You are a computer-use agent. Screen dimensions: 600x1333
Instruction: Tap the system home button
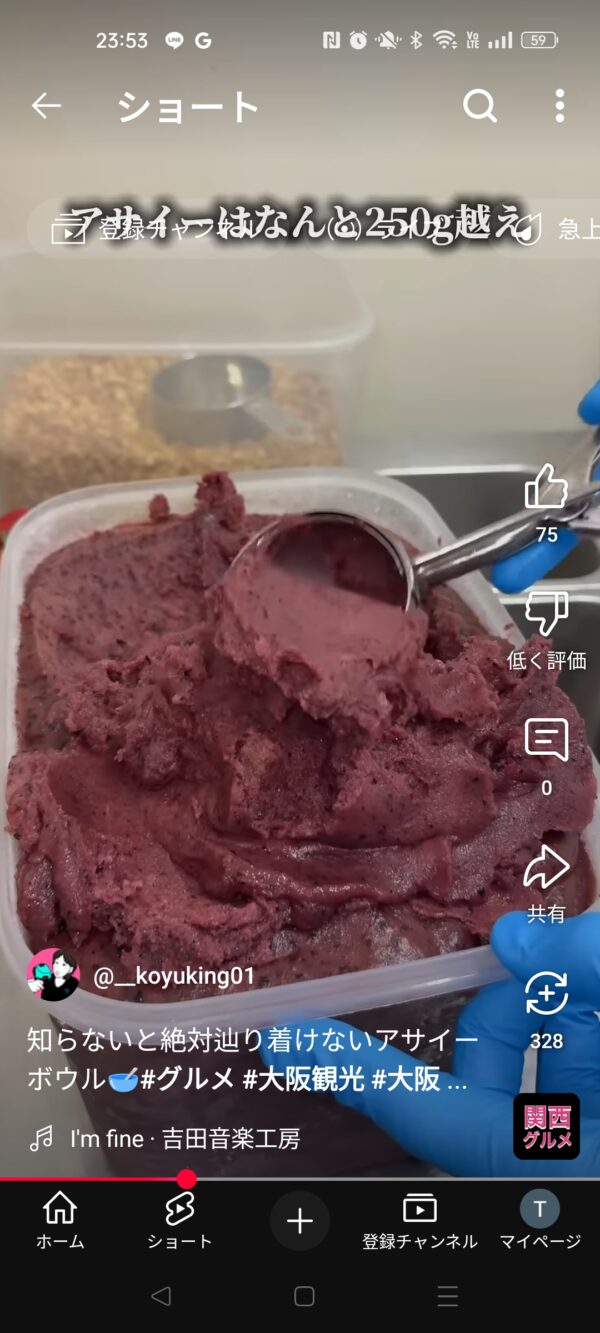tap(304, 1297)
